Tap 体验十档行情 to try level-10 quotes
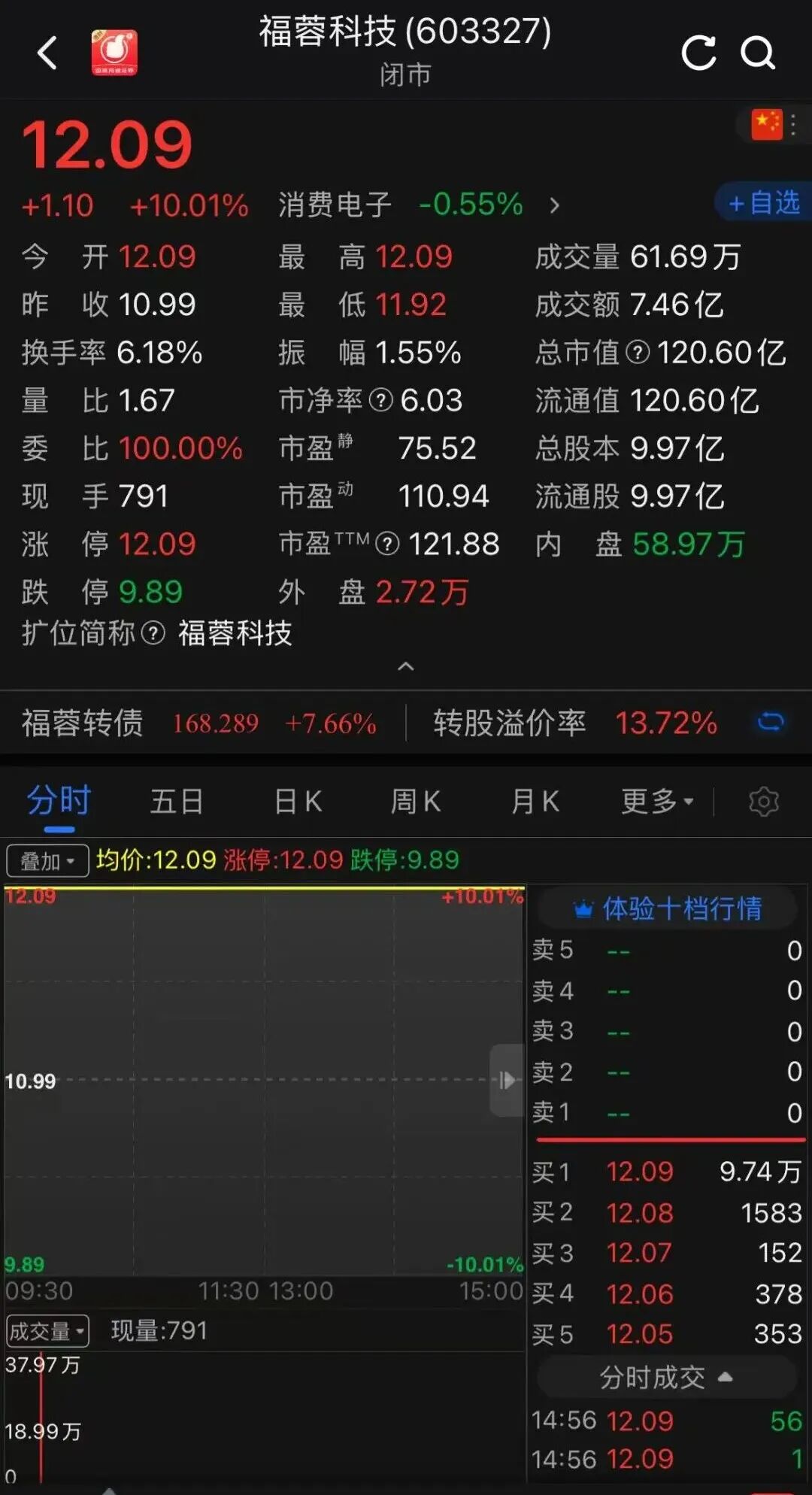Screen dimensions: 812x1495 click(x=668, y=908)
